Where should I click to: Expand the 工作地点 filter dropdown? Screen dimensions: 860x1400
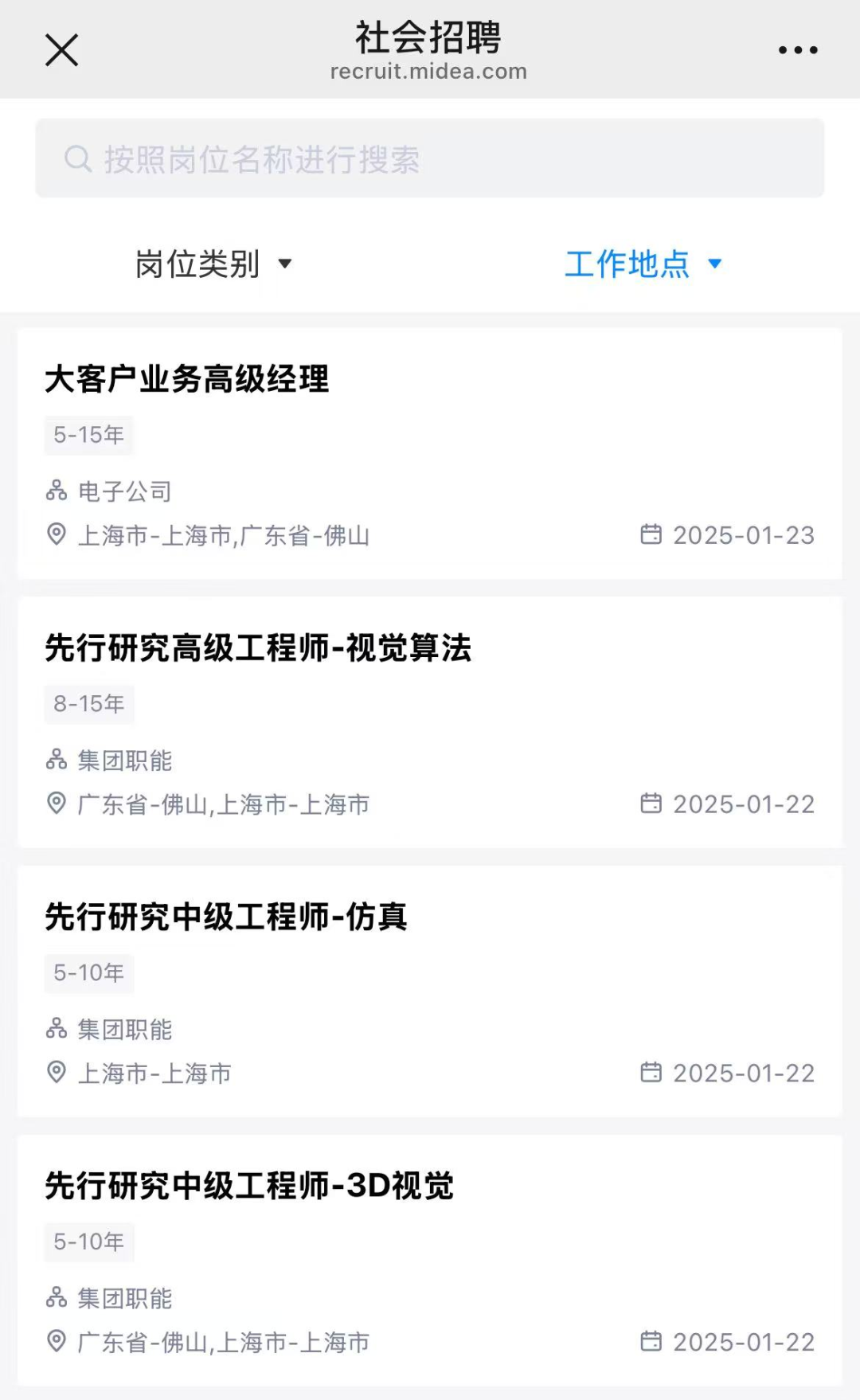tap(643, 264)
